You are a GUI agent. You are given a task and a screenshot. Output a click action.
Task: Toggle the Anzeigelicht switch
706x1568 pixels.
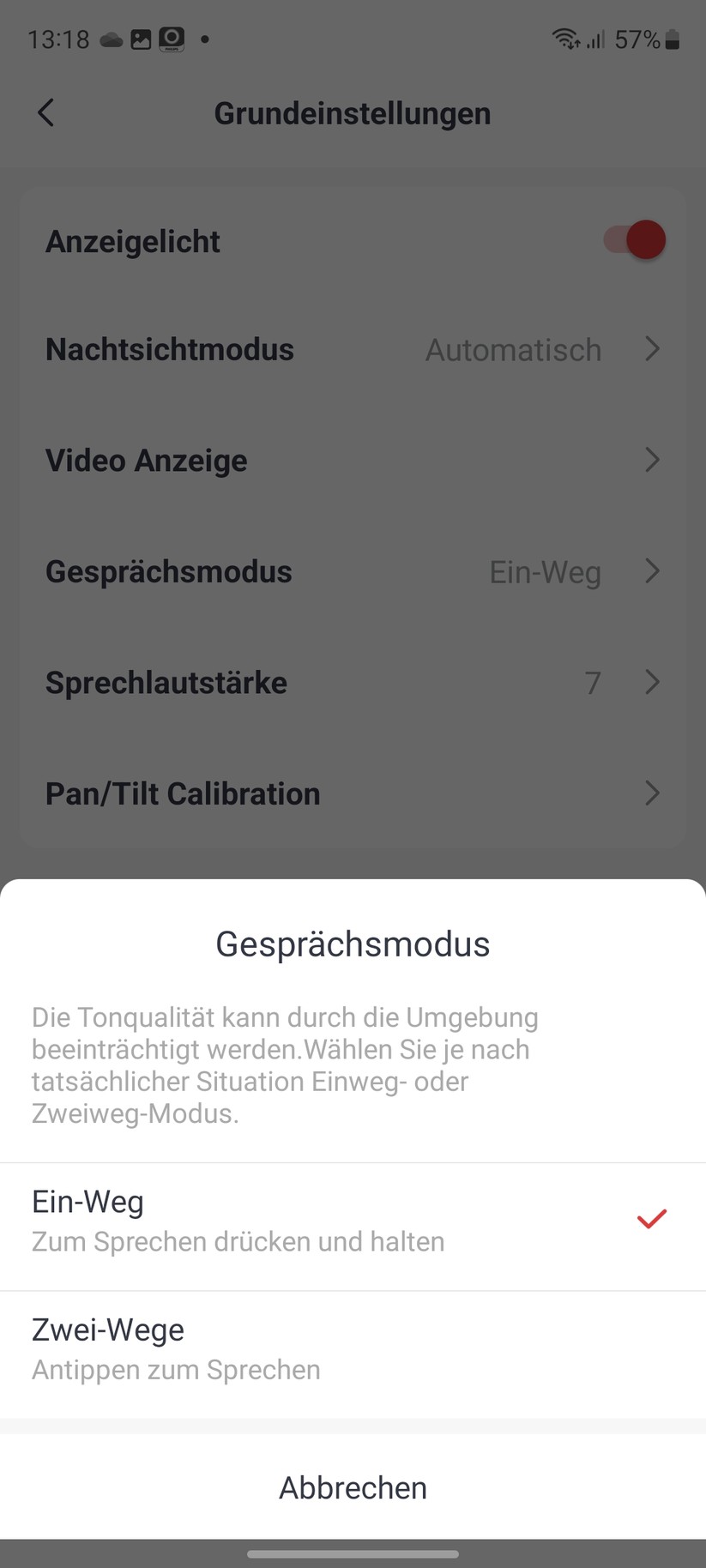point(632,240)
